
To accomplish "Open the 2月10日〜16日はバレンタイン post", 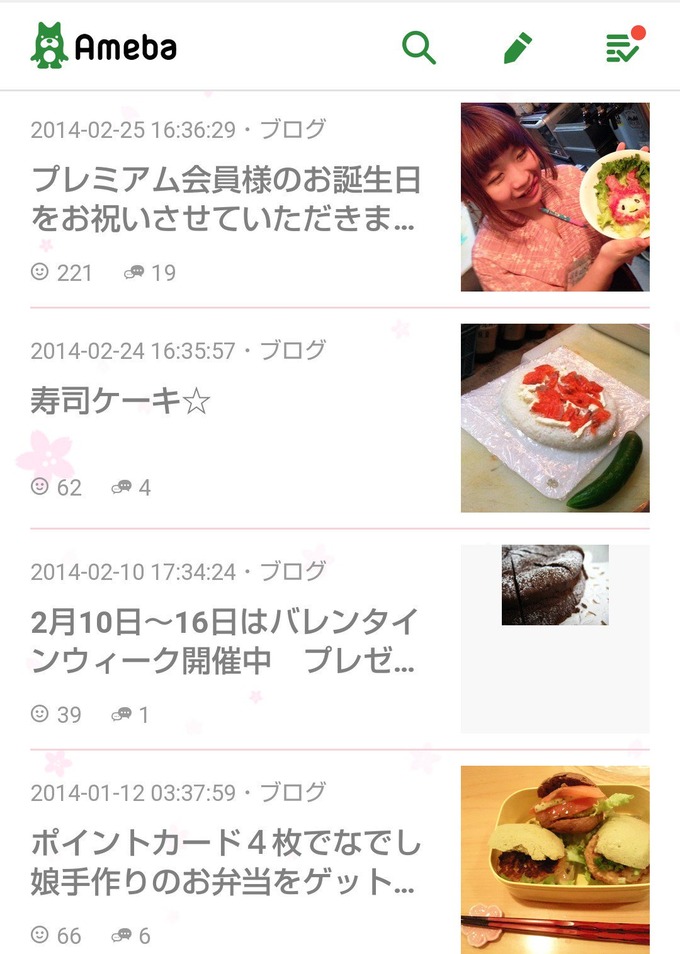I will coord(225,640).
